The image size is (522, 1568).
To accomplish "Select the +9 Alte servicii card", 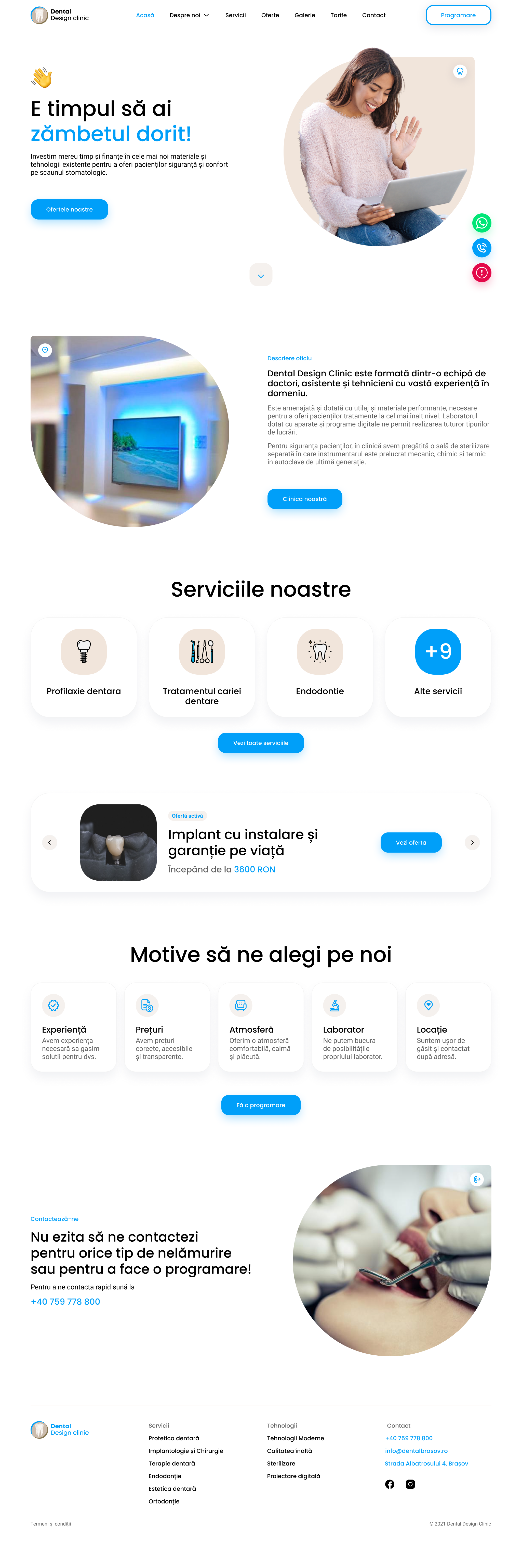I will point(437,667).
